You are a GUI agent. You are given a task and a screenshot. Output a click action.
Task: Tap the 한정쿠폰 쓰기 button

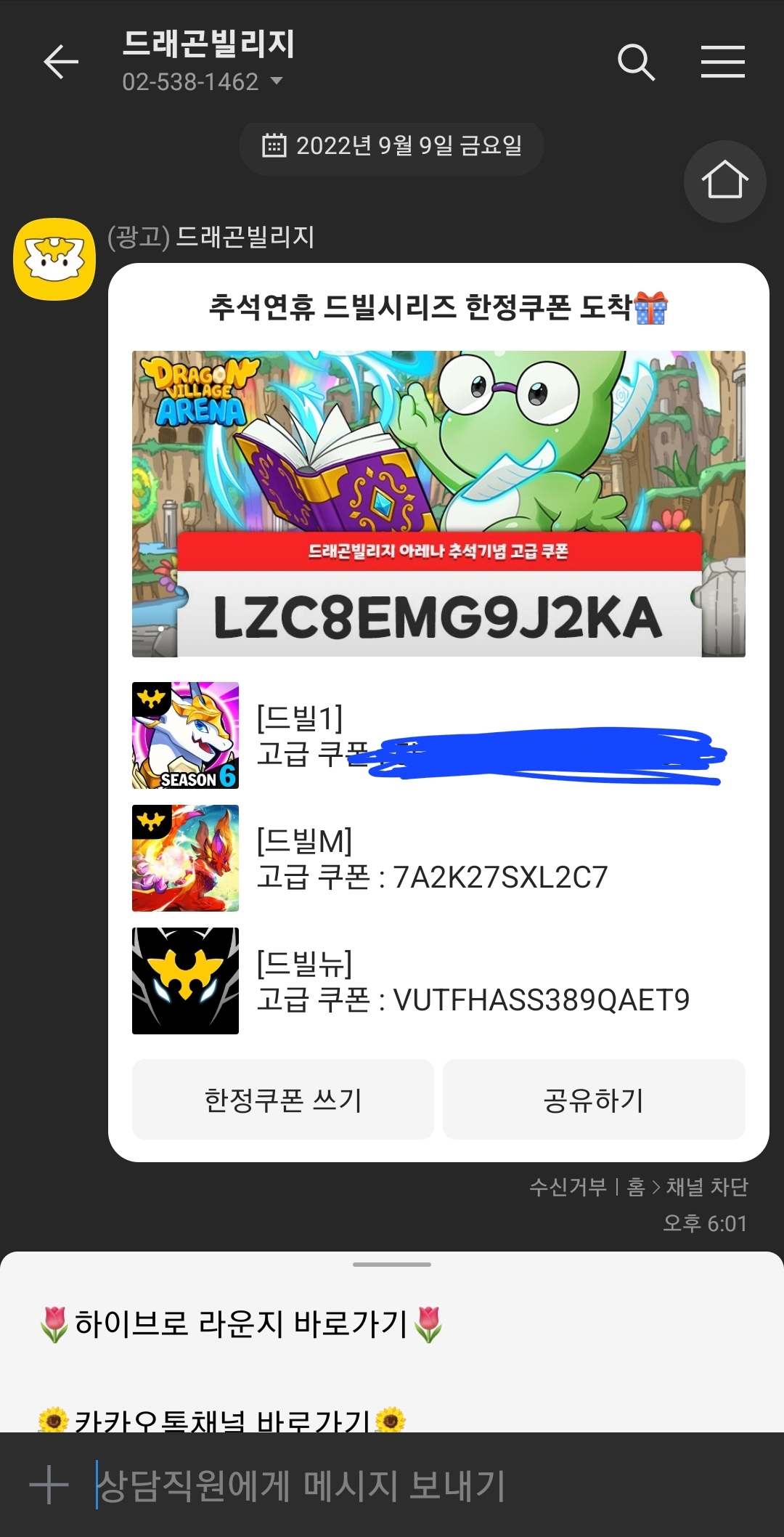pyautogui.click(x=282, y=1100)
